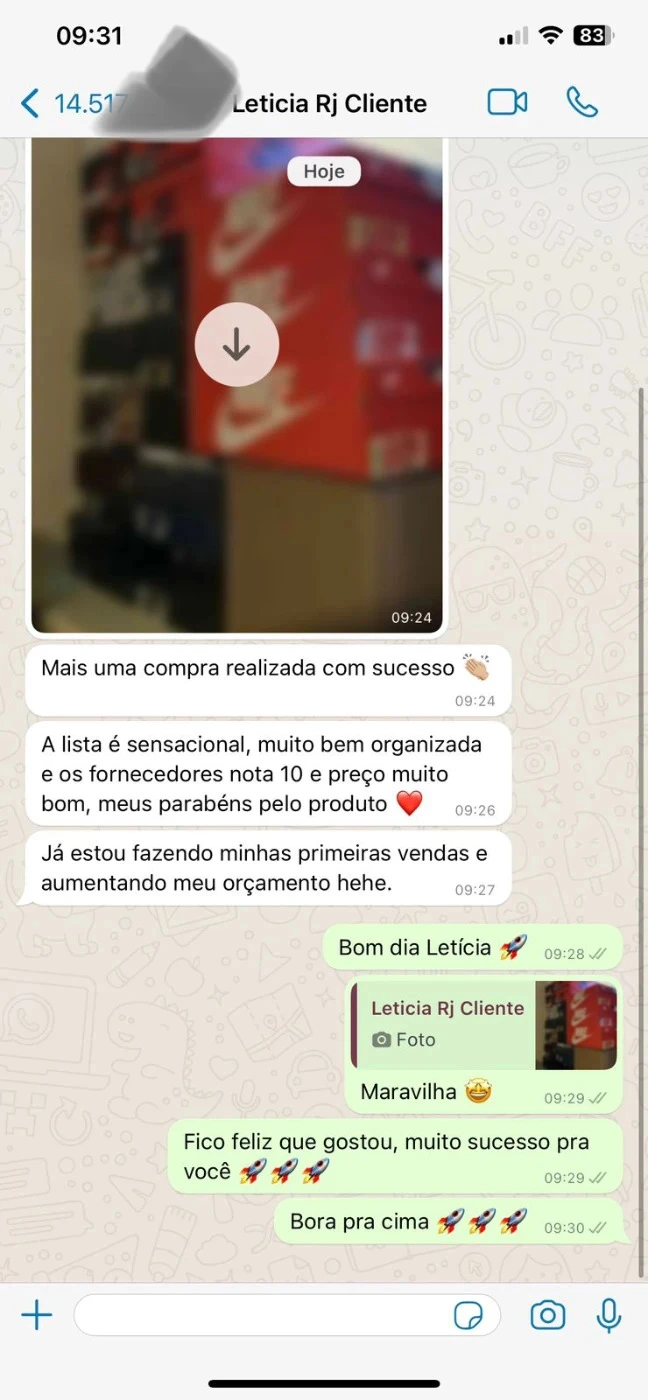Download the blurred photo in chat
This screenshot has width=648, height=1400.
click(236, 344)
